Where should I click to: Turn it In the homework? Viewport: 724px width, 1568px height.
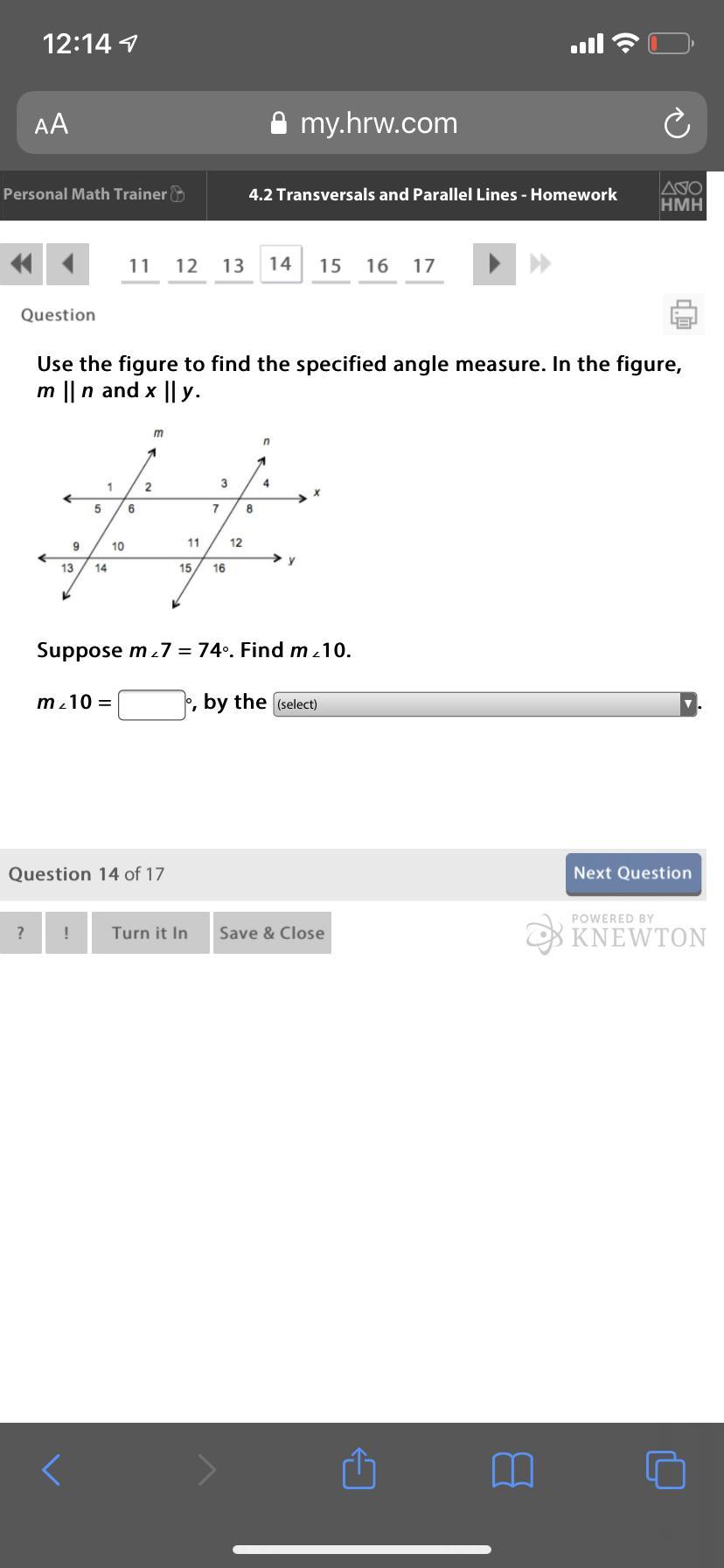coord(150,933)
